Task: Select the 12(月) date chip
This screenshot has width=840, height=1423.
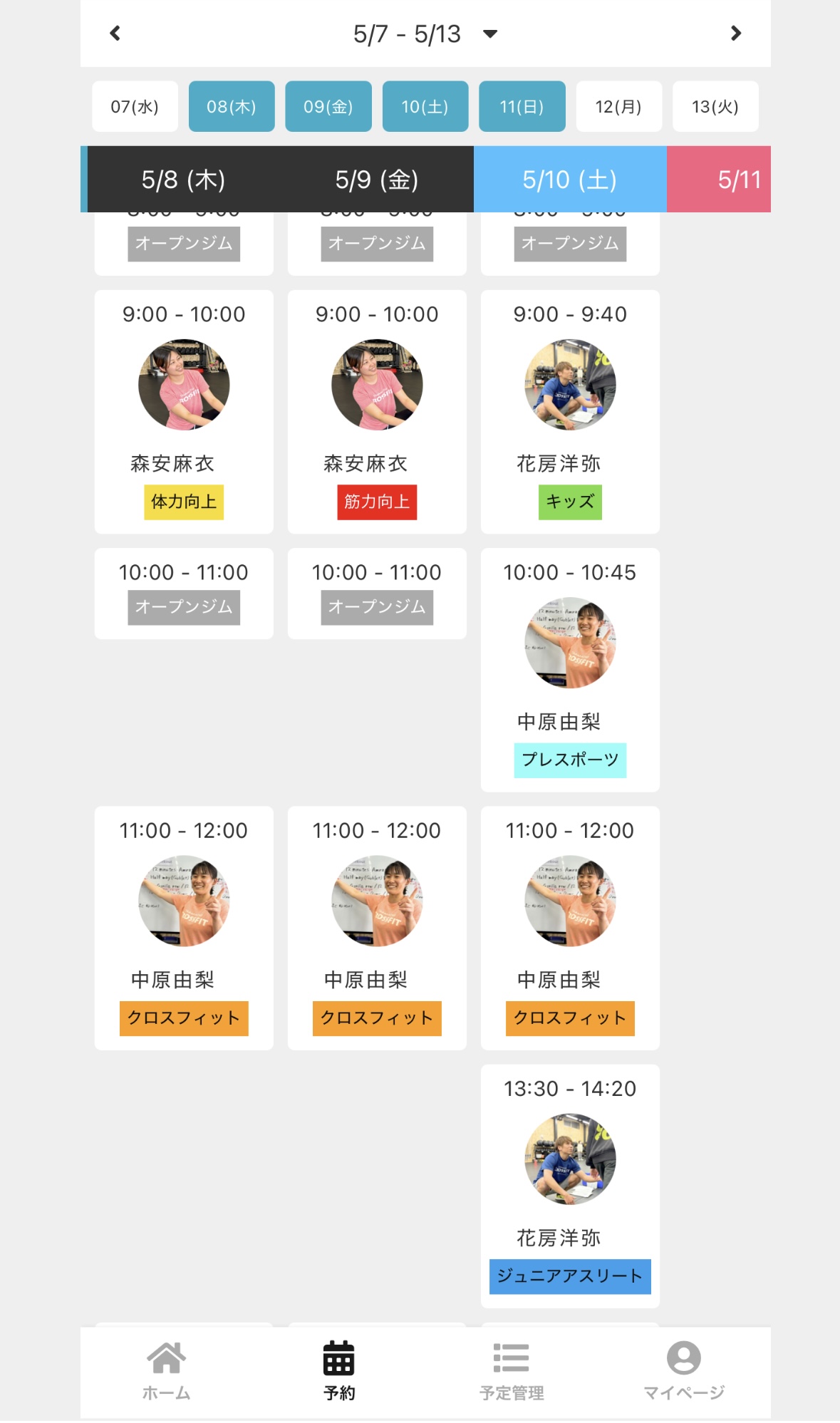Action: tap(618, 107)
